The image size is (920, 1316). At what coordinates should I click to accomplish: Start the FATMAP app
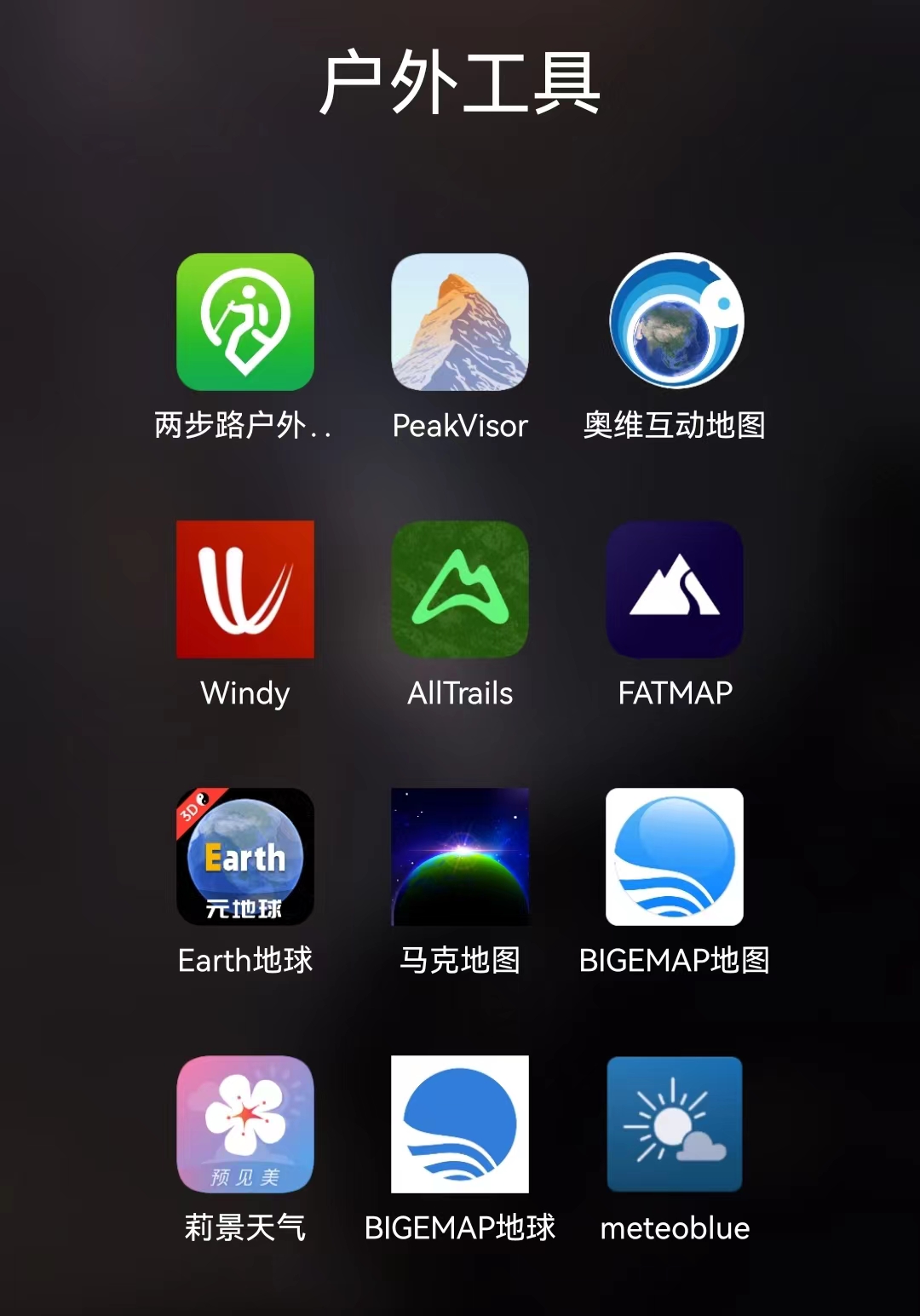[x=675, y=589]
